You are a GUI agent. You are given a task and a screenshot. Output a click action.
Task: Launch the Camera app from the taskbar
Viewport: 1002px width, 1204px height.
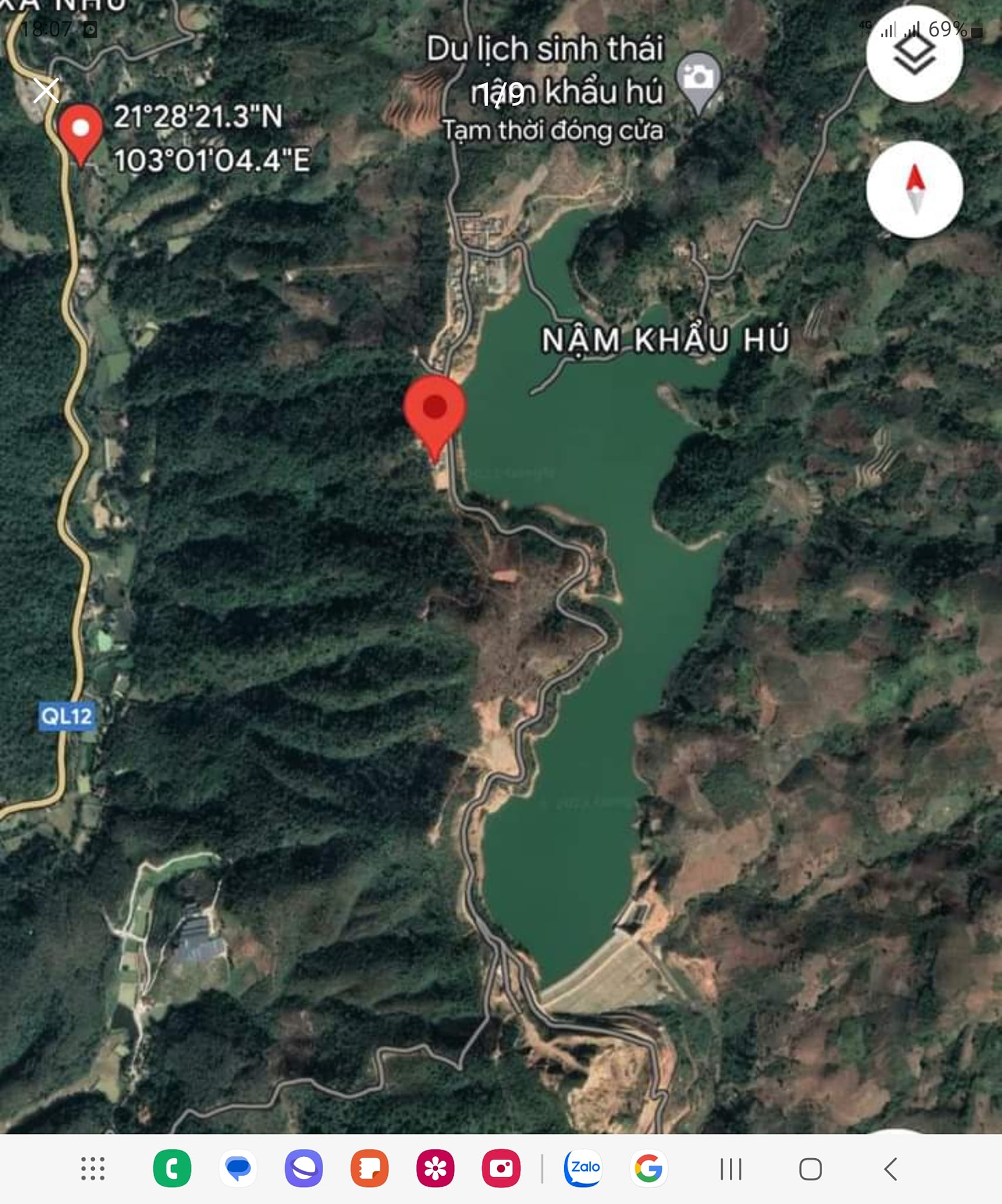click(501, 1169)
